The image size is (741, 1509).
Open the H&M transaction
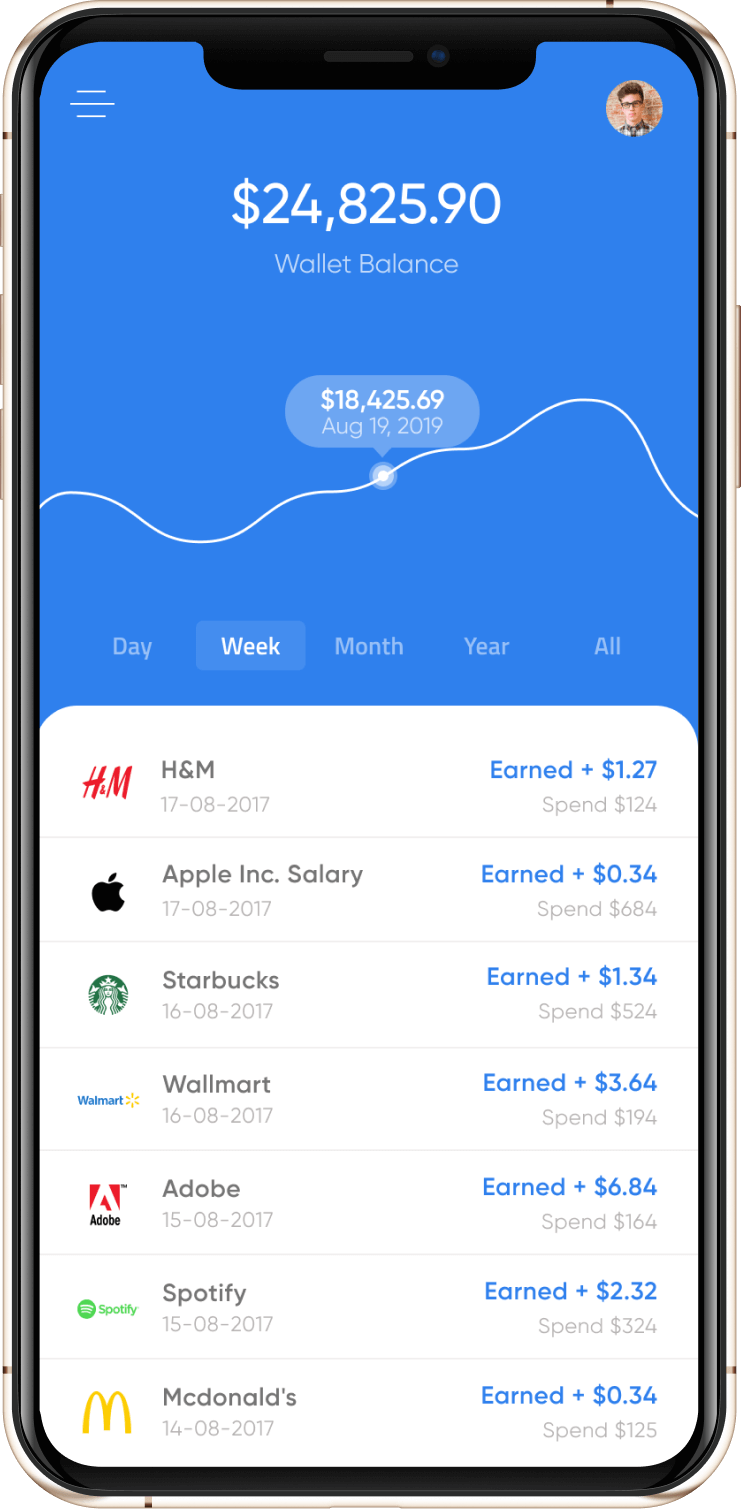pyautogui.click(x=368, y=786)
